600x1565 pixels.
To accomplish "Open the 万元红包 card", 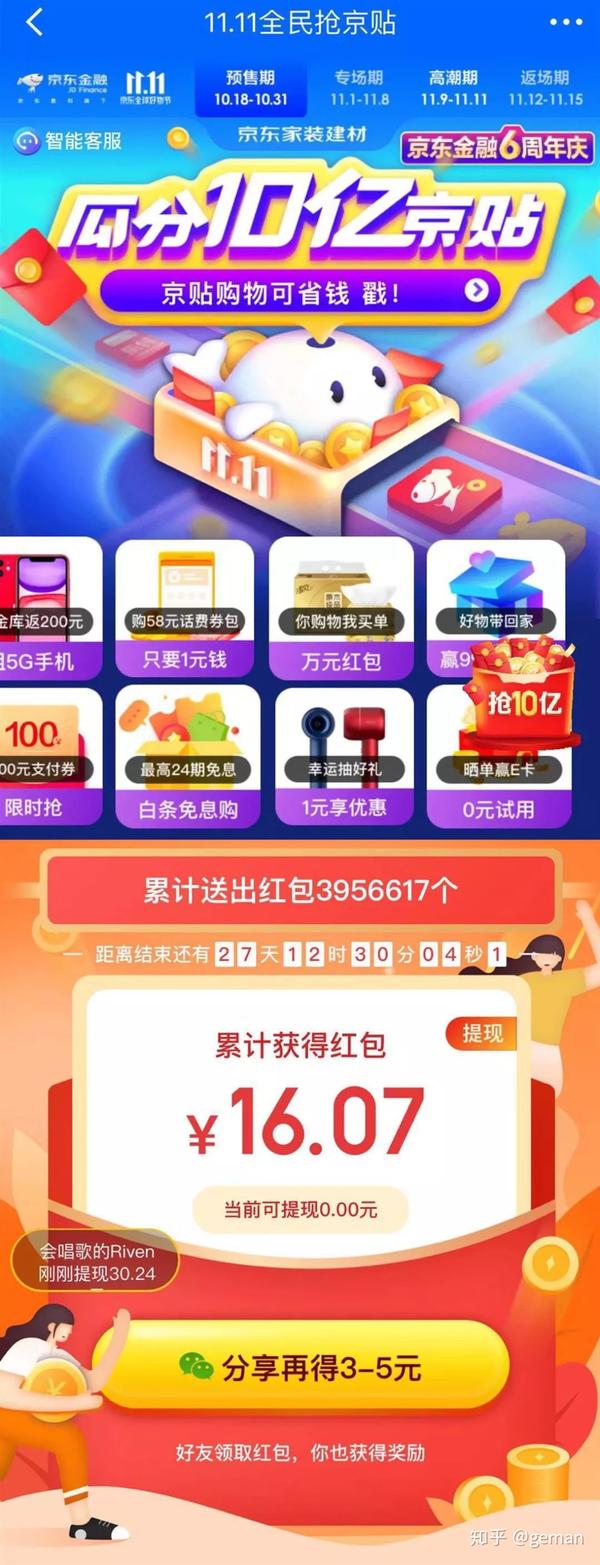I will pyautogui.click(x=341, y=608).
